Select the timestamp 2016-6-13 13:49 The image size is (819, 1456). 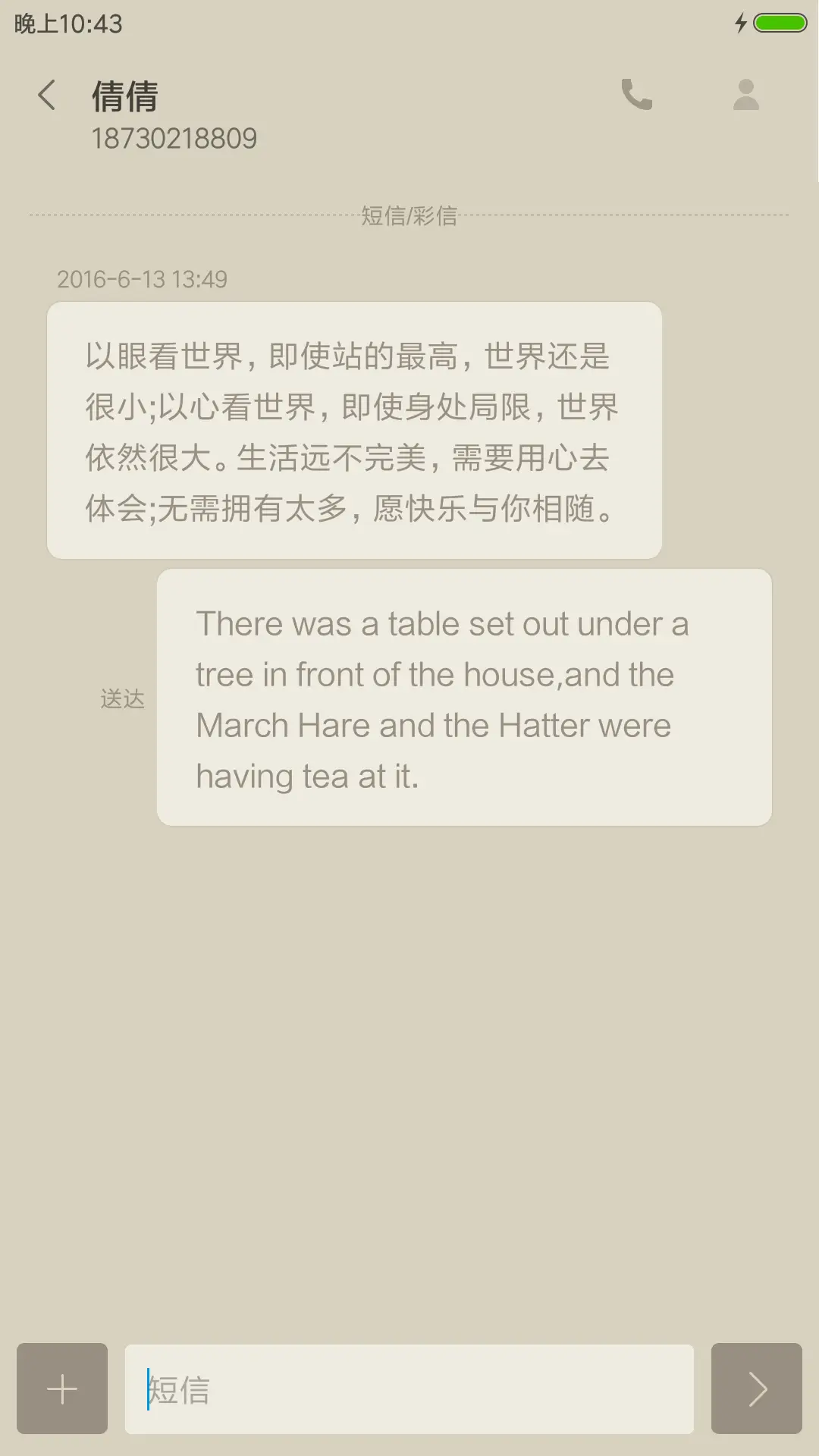143,279
